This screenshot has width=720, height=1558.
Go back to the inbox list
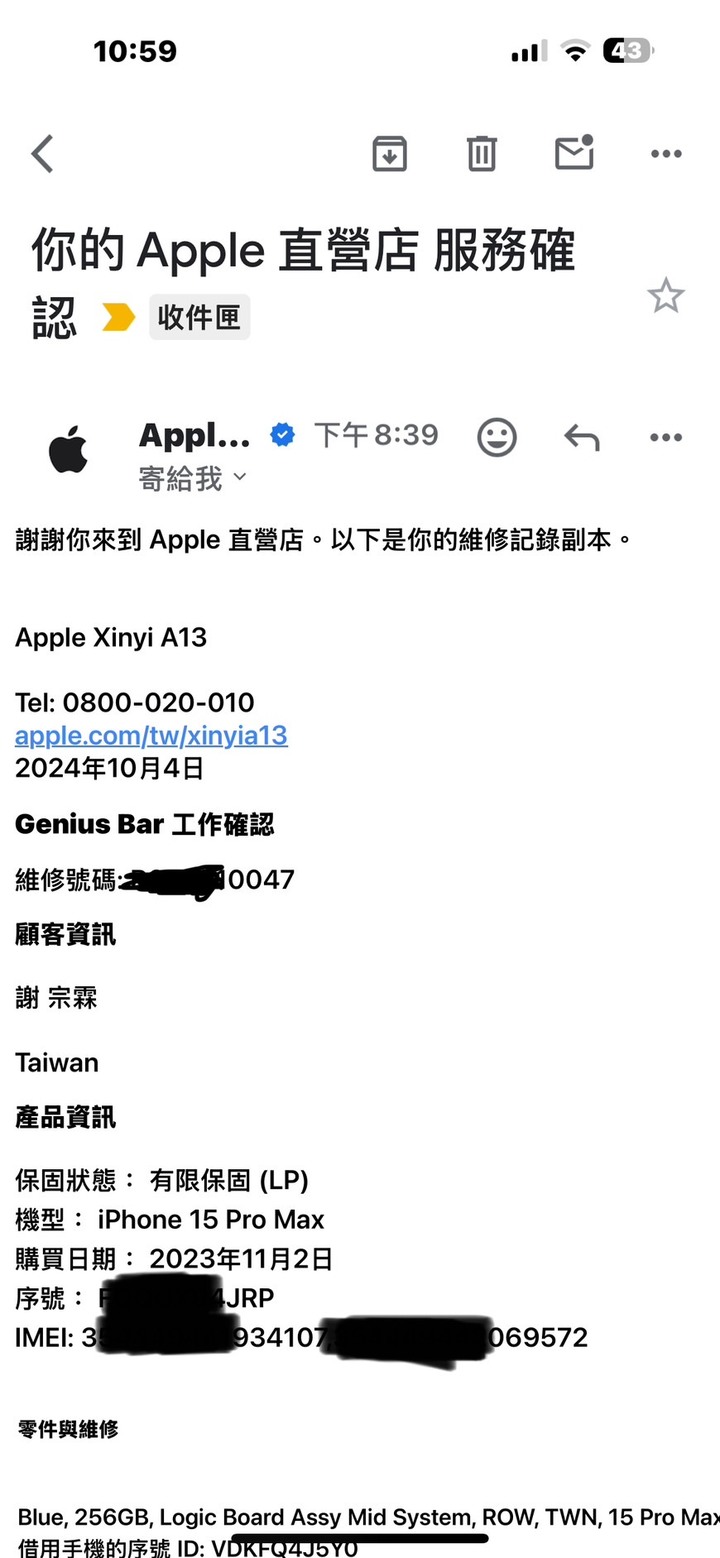(x=42, y=154)
